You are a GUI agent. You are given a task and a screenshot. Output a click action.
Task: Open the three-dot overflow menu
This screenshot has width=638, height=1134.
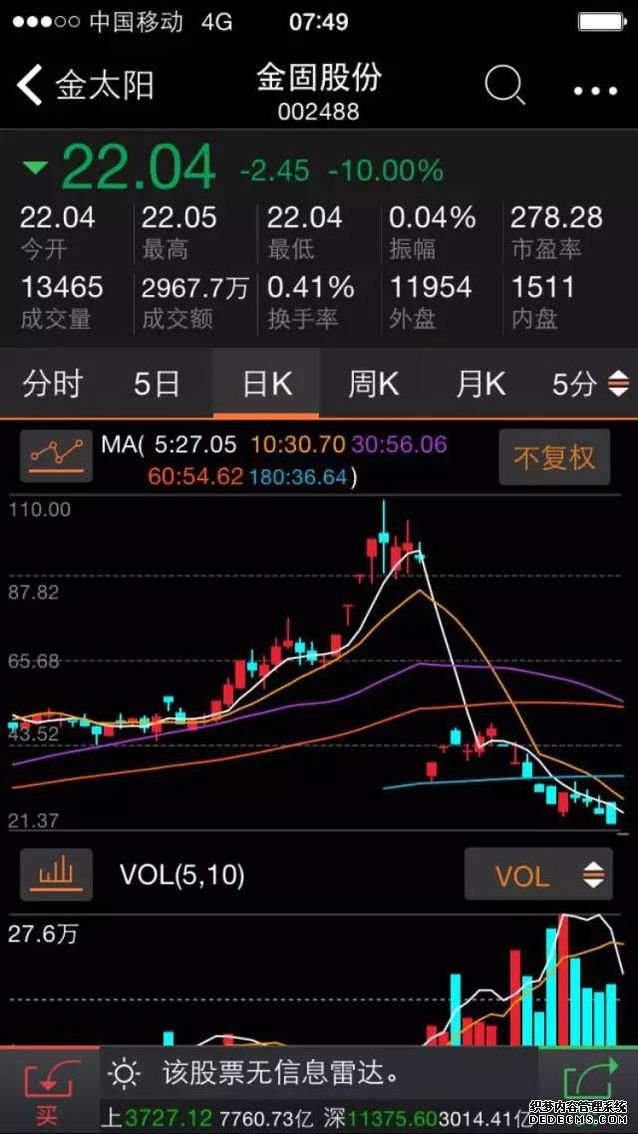[596, 90]
